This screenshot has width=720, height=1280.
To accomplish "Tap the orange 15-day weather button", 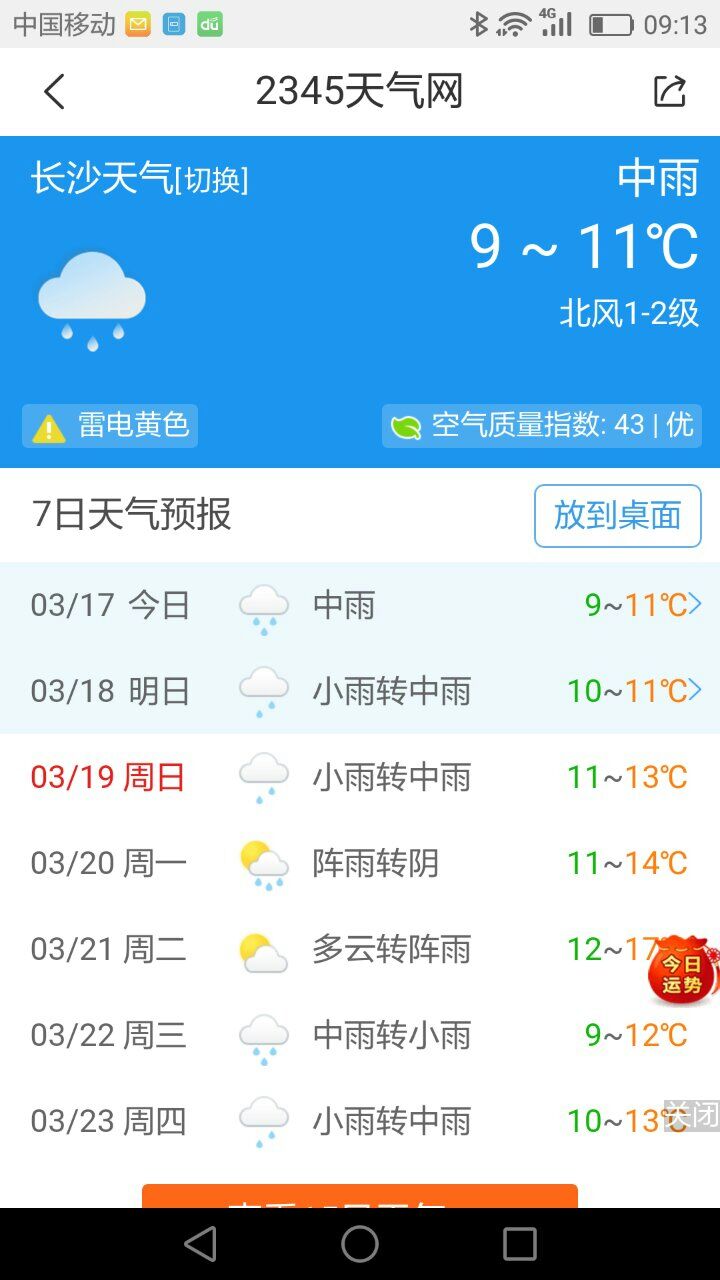I will [x=360, y=1197].
